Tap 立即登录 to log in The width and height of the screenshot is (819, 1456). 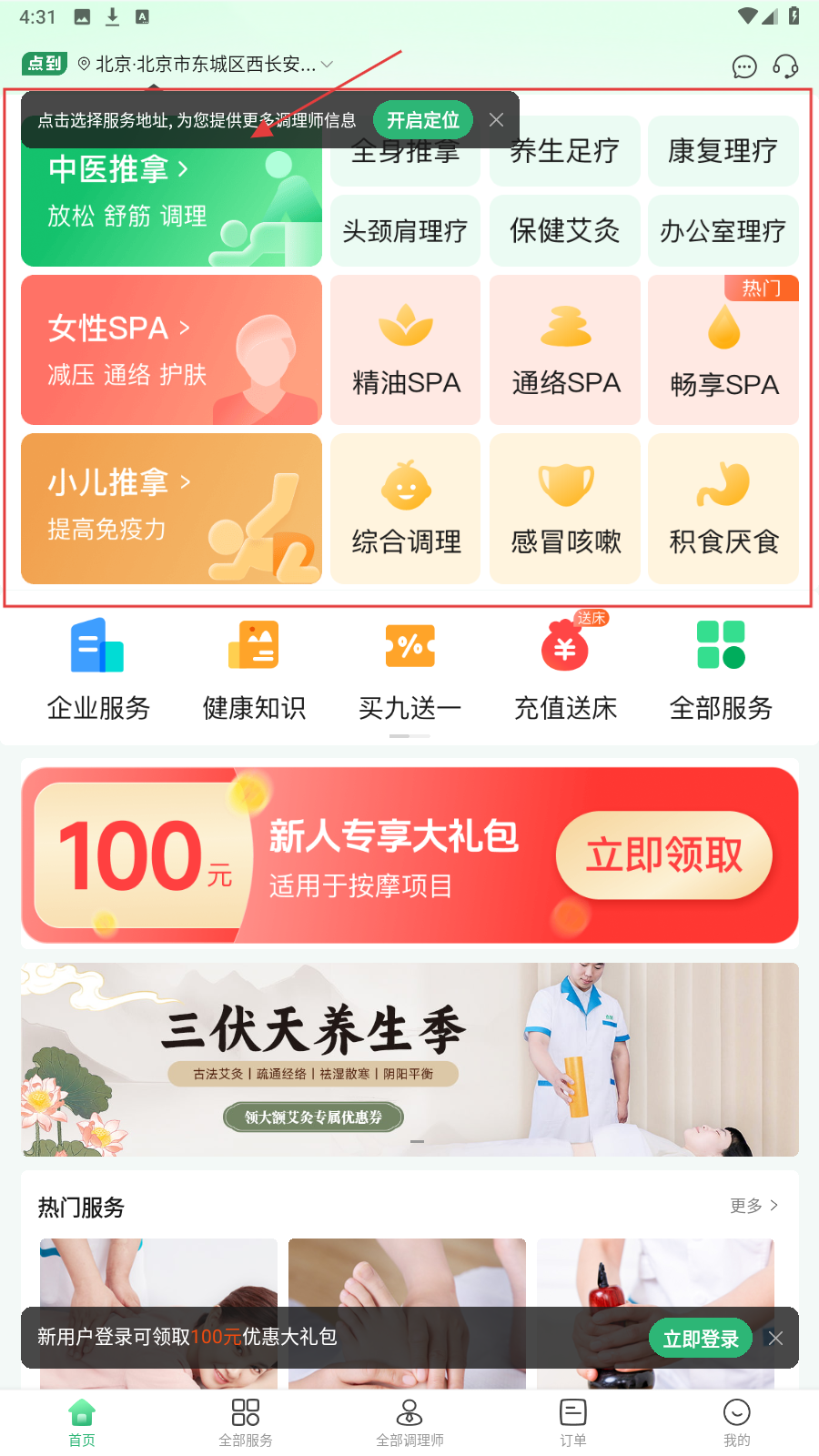click(x=700, y=1339)
